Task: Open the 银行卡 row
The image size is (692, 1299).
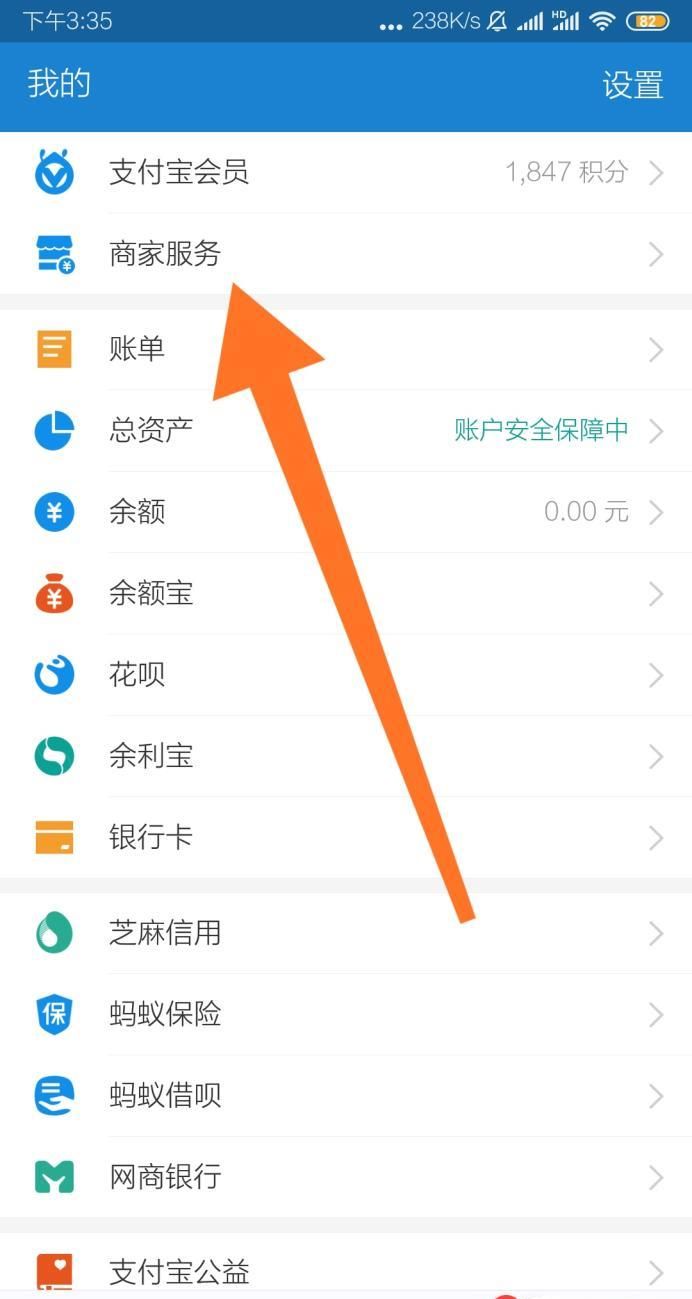Action: point(345,837)
